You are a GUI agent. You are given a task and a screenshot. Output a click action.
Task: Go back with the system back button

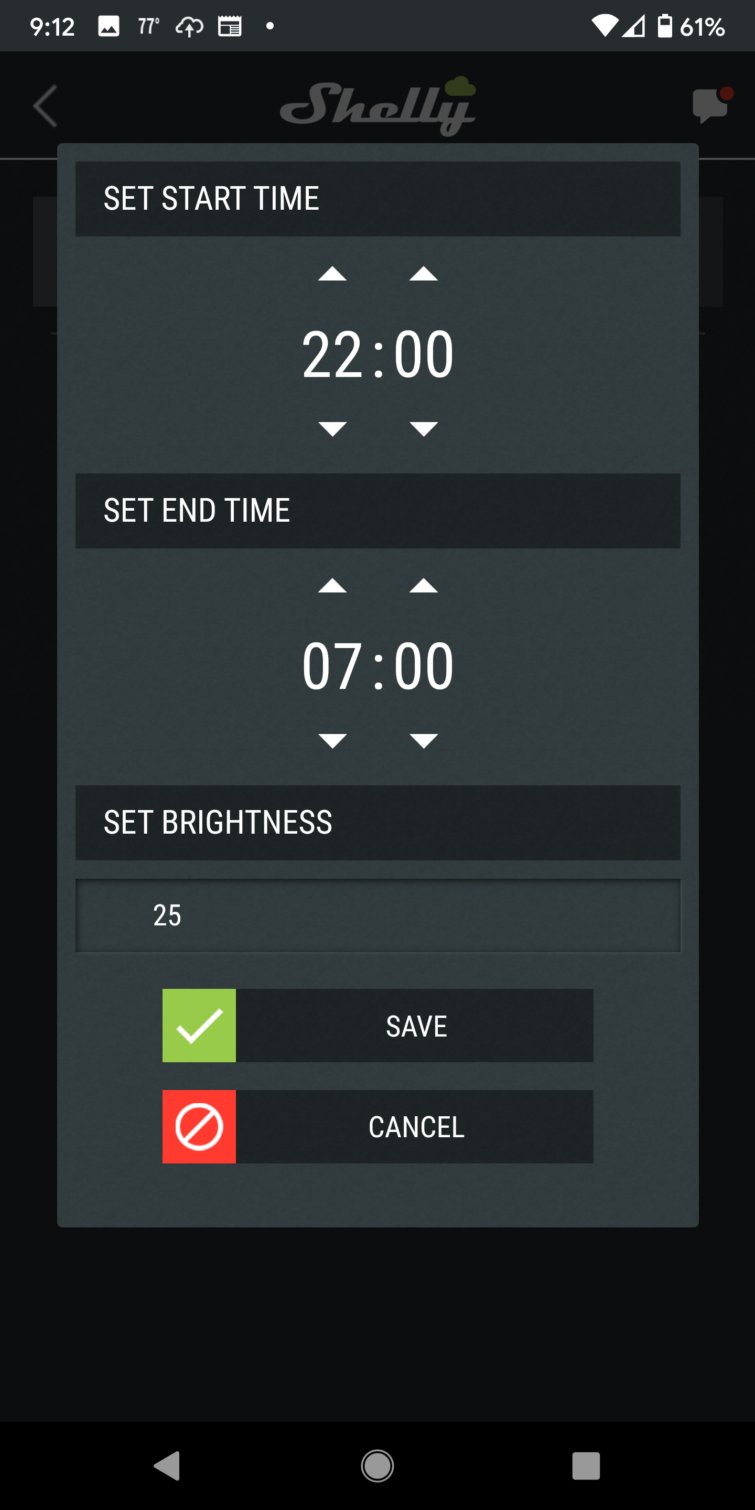tap(167, 1466)
